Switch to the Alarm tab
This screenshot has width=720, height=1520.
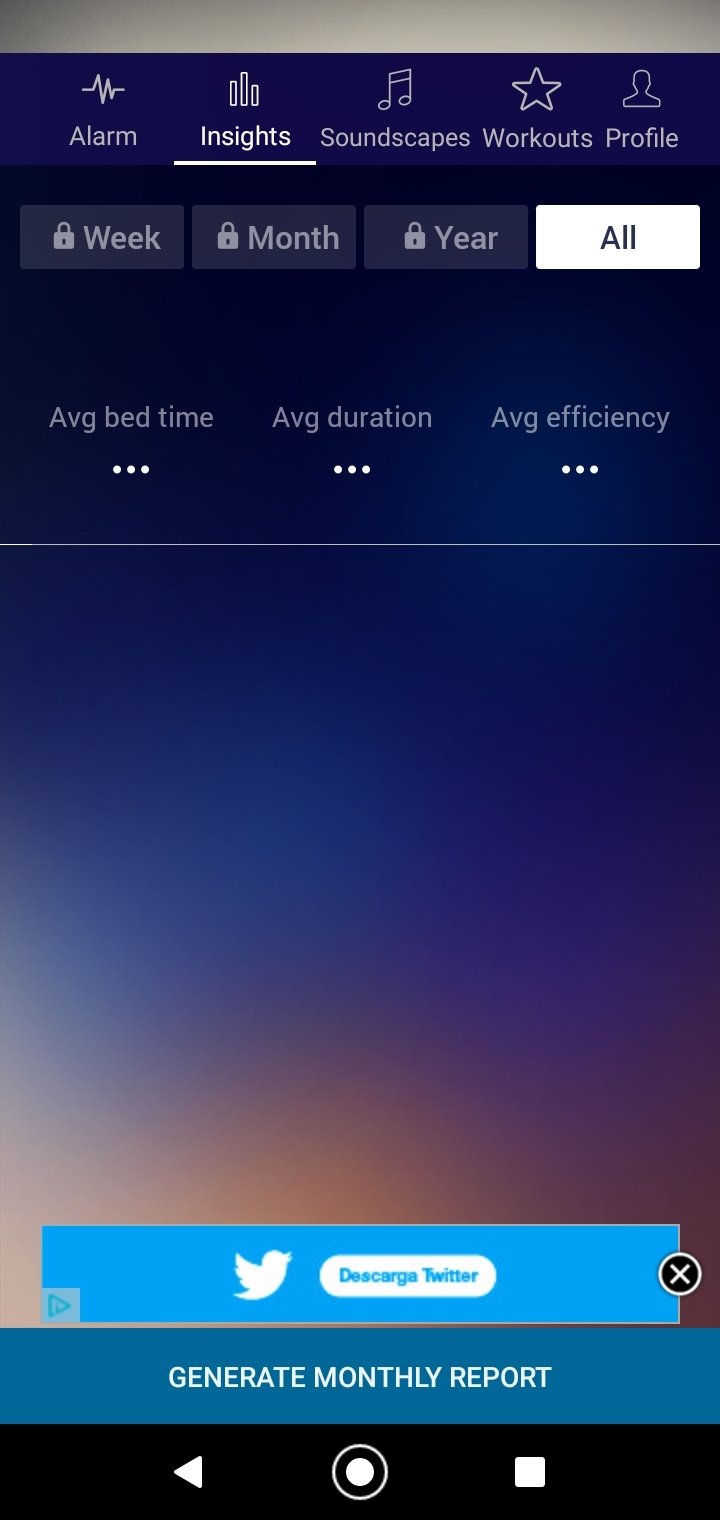(103, 112)
